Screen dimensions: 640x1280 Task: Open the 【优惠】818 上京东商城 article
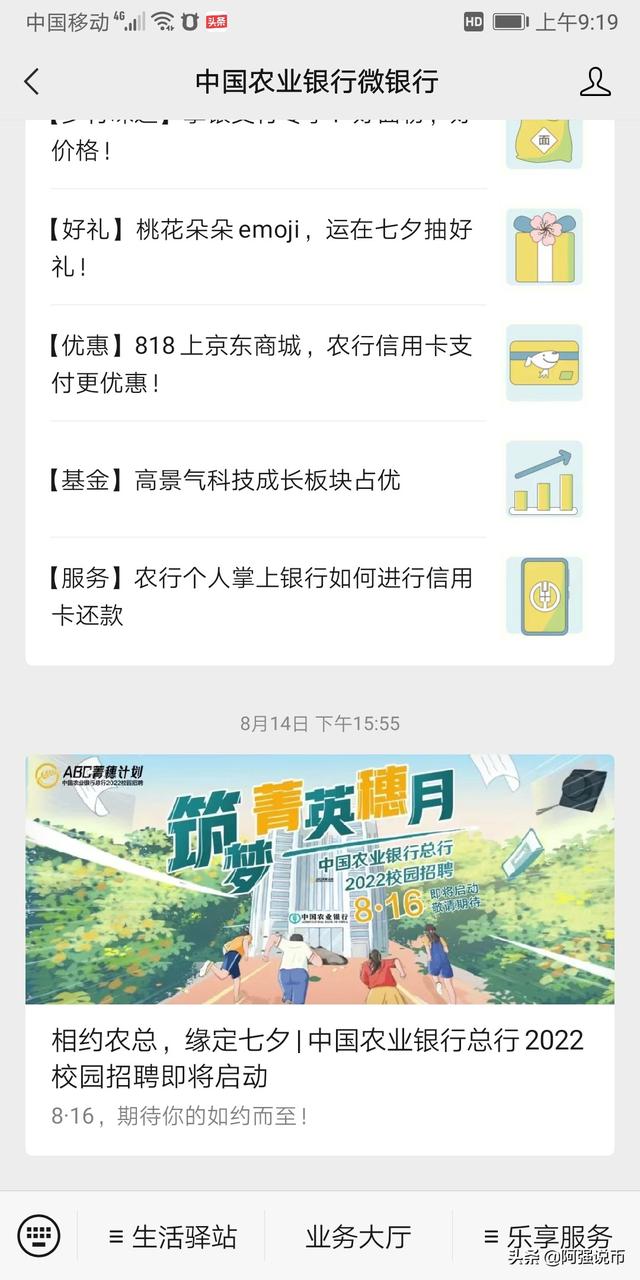click(x=262, y=363)
